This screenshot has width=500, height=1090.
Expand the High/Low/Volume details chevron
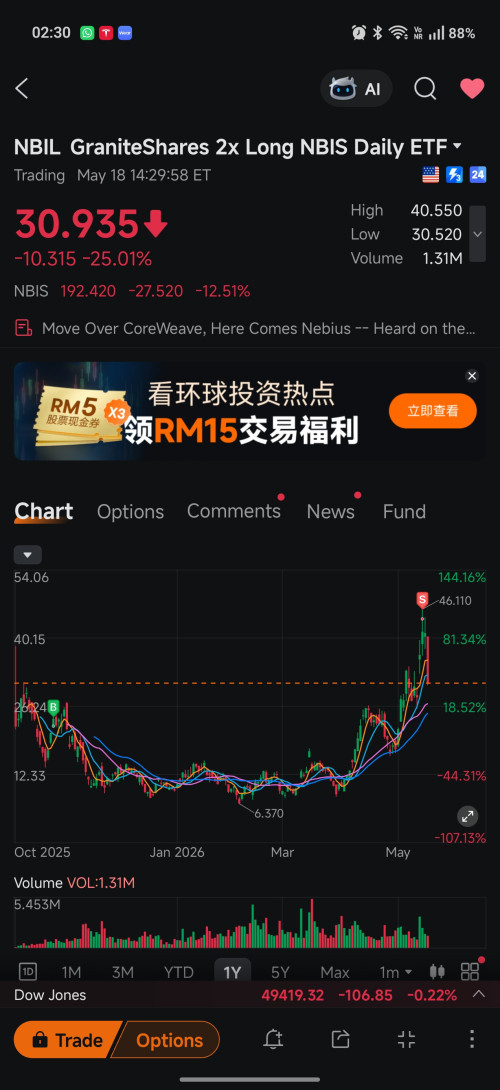pos(477,234)
